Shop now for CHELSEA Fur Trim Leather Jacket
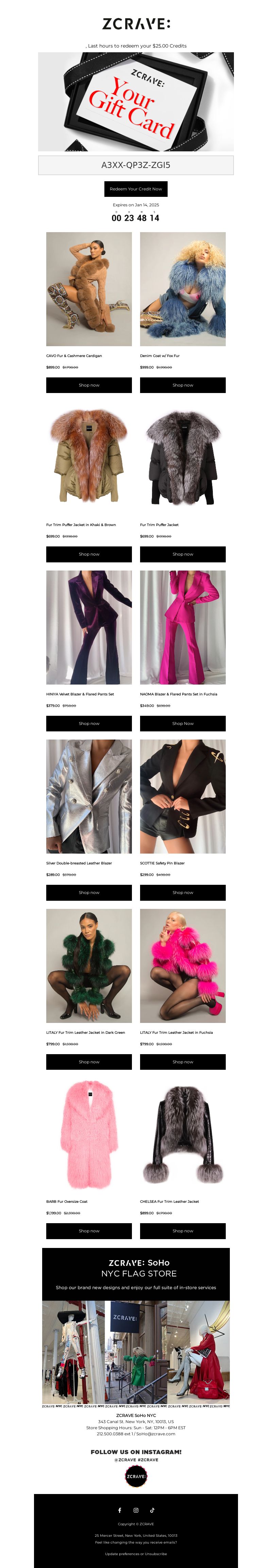Viewport: 272px width, 1568px height. click(x=182, y=1231)
